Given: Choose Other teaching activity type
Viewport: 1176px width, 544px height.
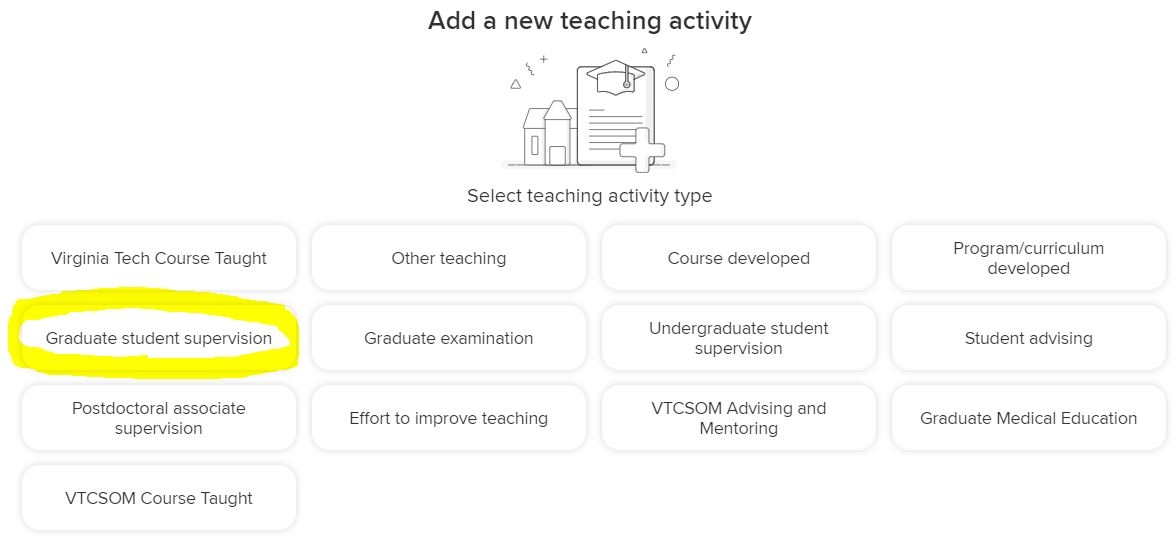Looking at the screenshot, I should coord(448,258).
